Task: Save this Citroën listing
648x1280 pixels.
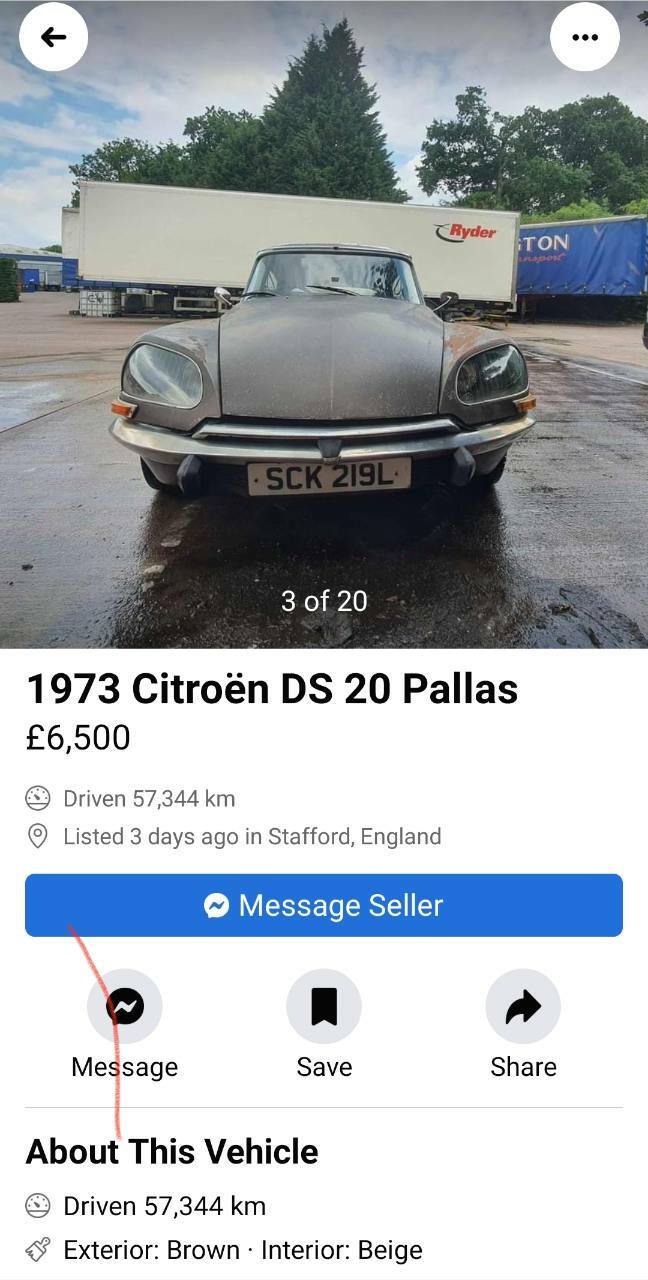Action: 324,1006
